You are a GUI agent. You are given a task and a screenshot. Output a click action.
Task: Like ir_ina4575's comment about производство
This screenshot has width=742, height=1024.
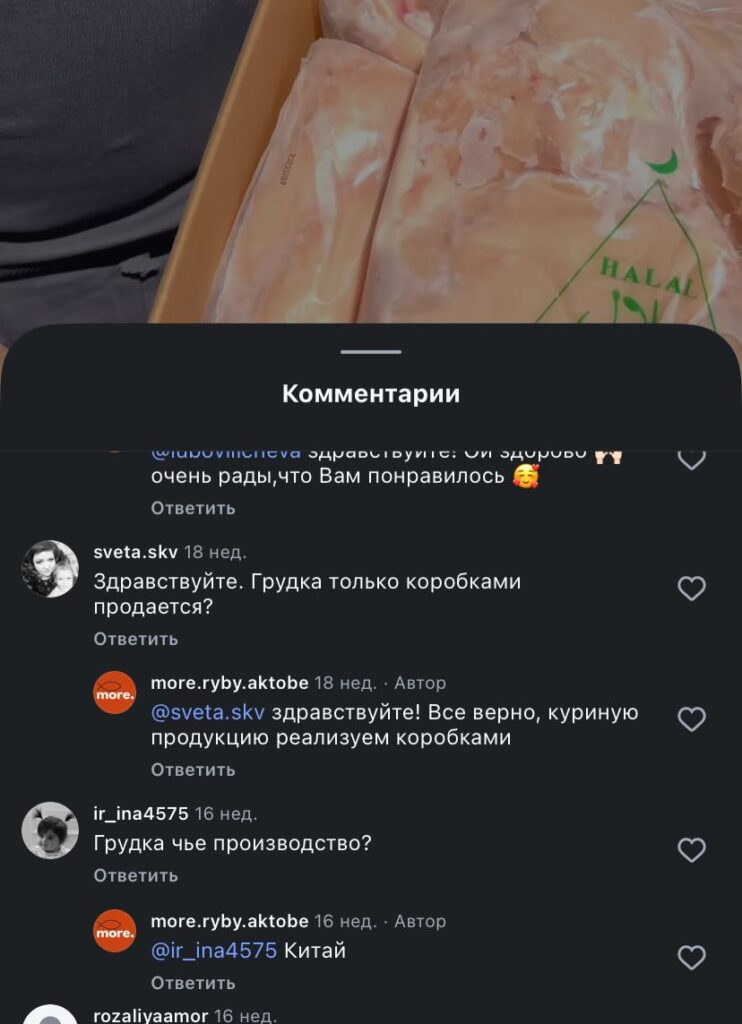click(x=692, y=850)
